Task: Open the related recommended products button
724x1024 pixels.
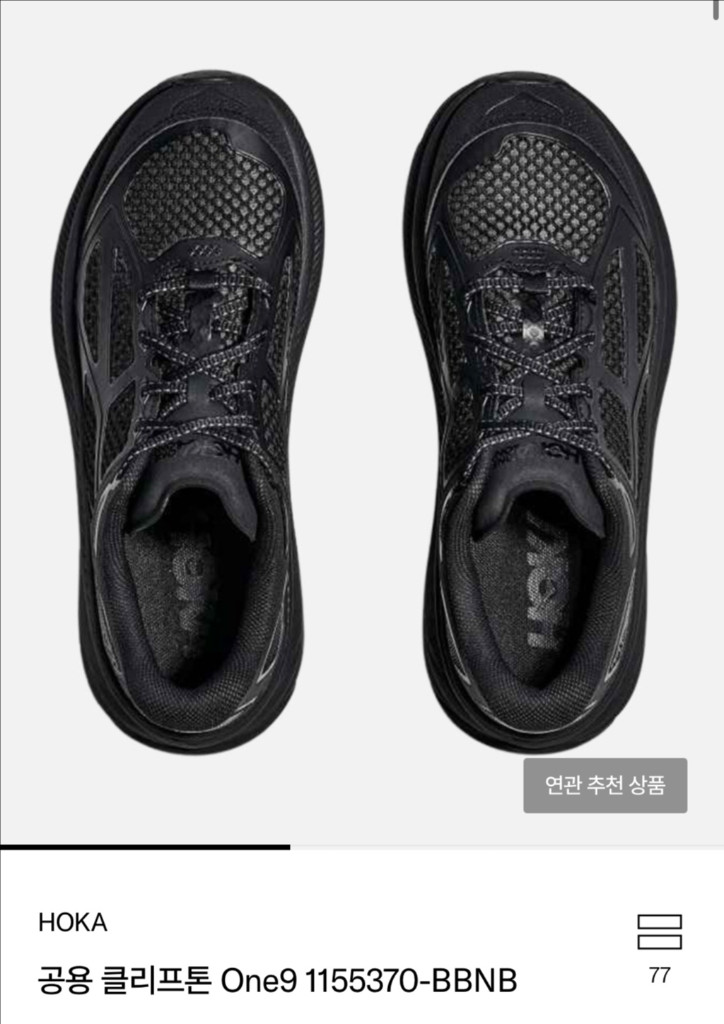Action: 605,785
